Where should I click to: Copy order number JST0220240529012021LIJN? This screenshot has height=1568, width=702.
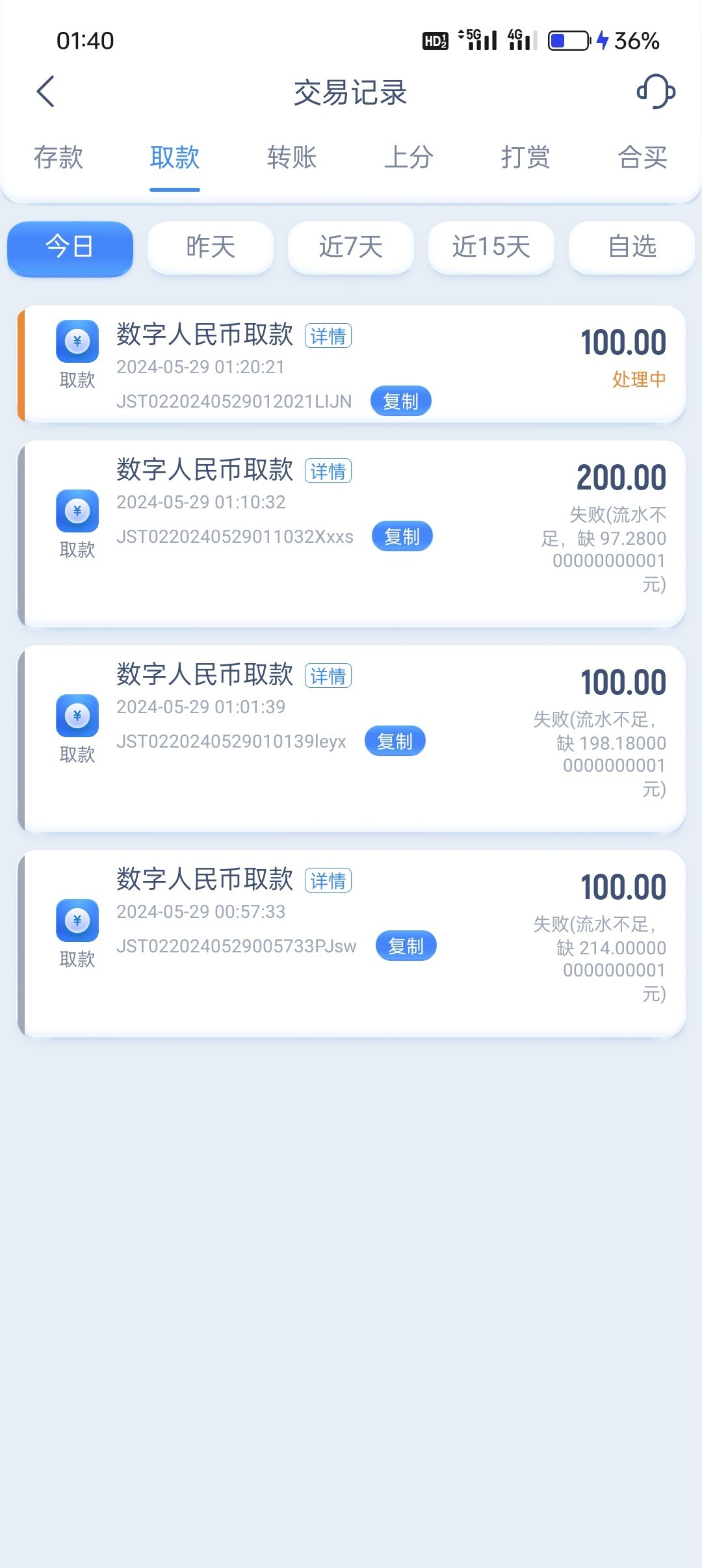[400, 401]
